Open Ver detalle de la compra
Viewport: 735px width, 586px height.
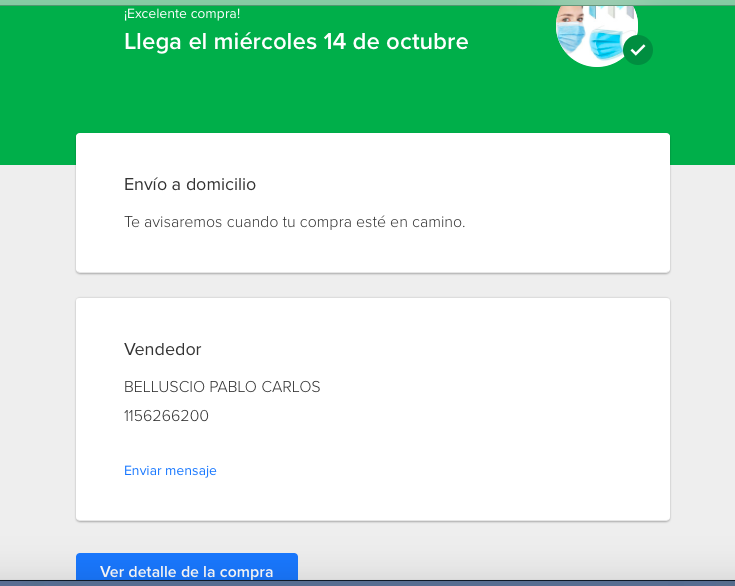tap(187, 570)
